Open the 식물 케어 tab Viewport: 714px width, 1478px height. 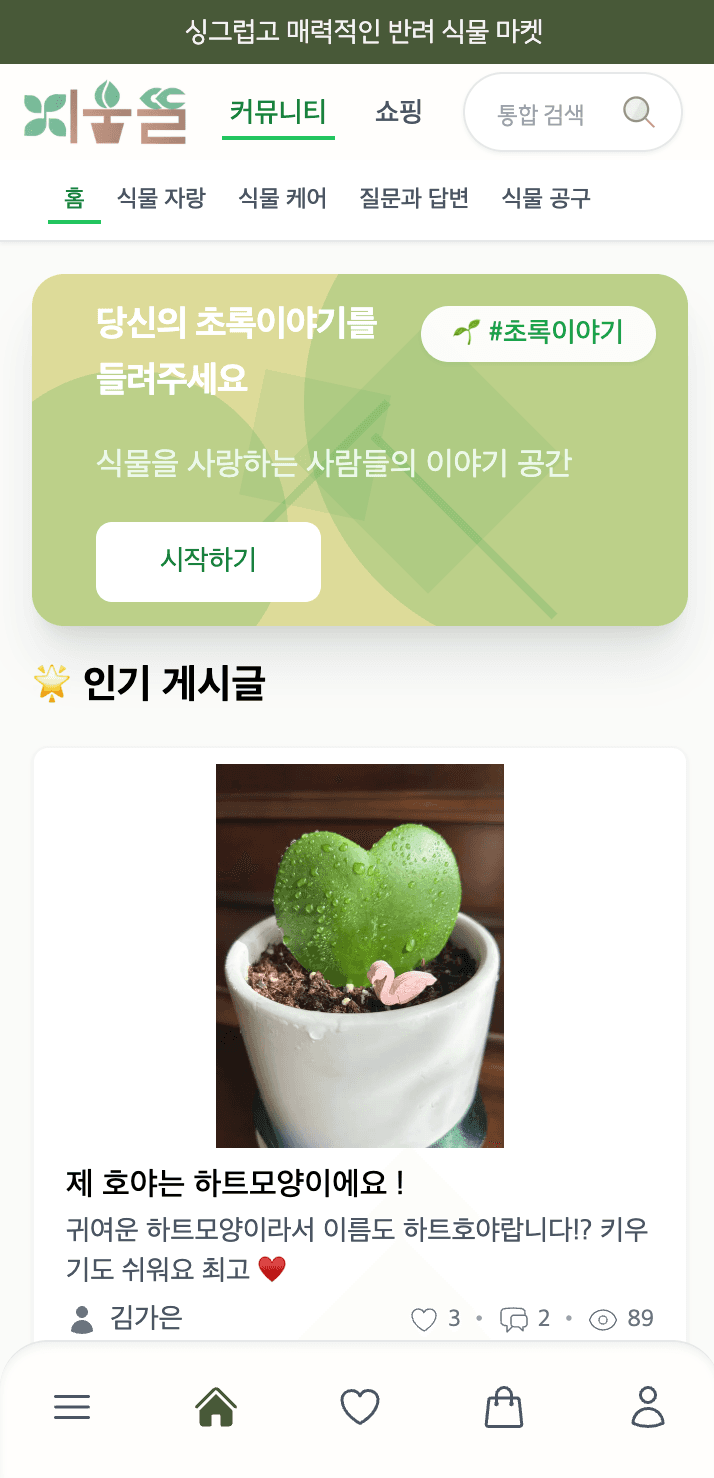(282, 198)
